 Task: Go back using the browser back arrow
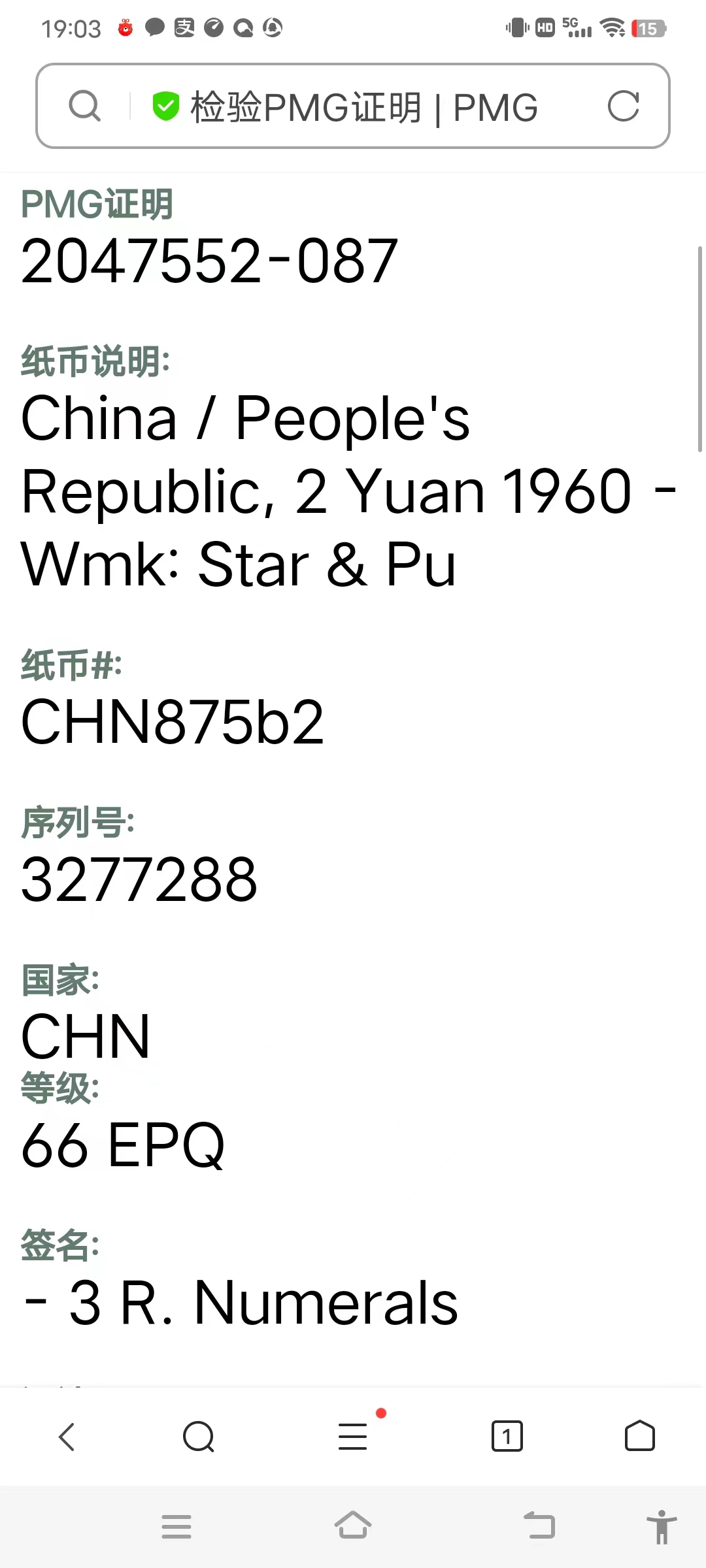pyautogui.click(x=67, y=1437)
